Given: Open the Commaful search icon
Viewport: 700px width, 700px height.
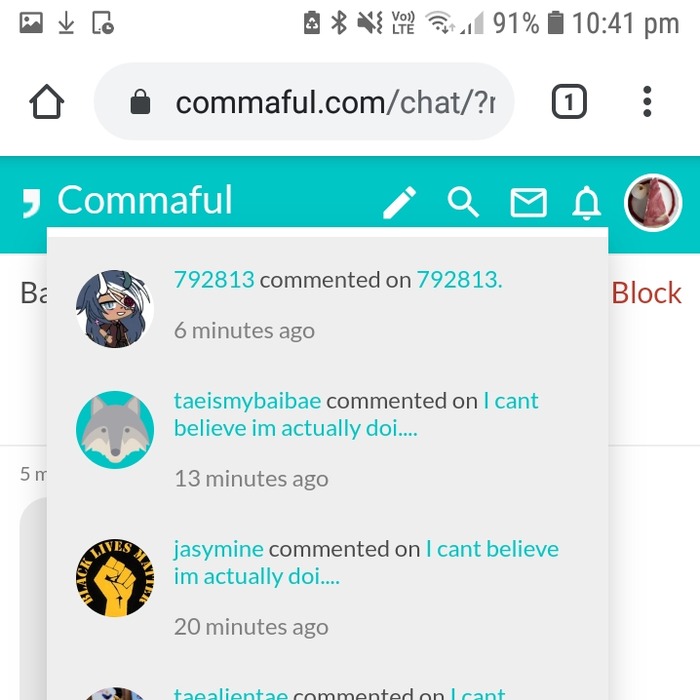Looking at the screenshot, I should (463, 202).
